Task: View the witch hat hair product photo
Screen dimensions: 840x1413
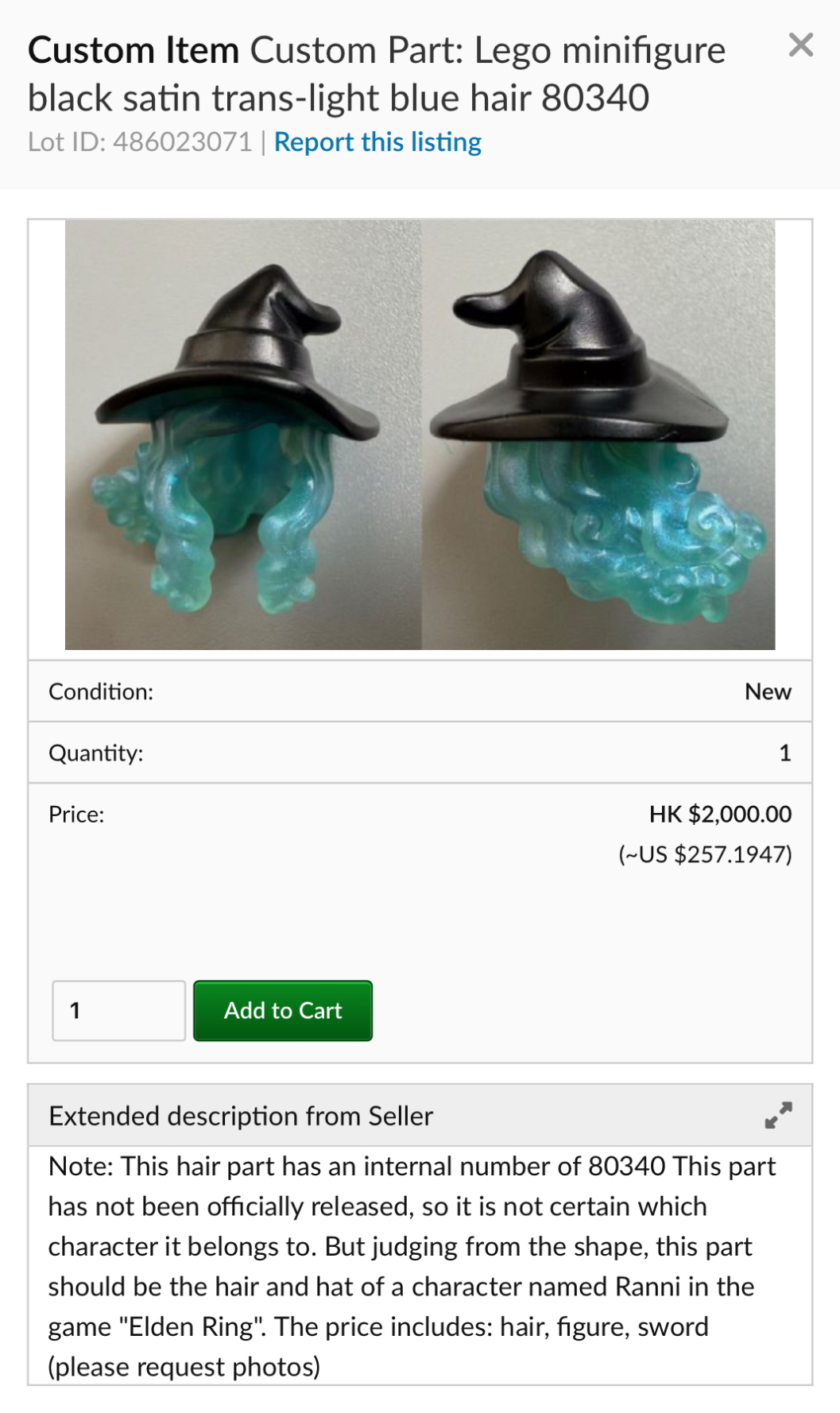Action: pos(420,435)
